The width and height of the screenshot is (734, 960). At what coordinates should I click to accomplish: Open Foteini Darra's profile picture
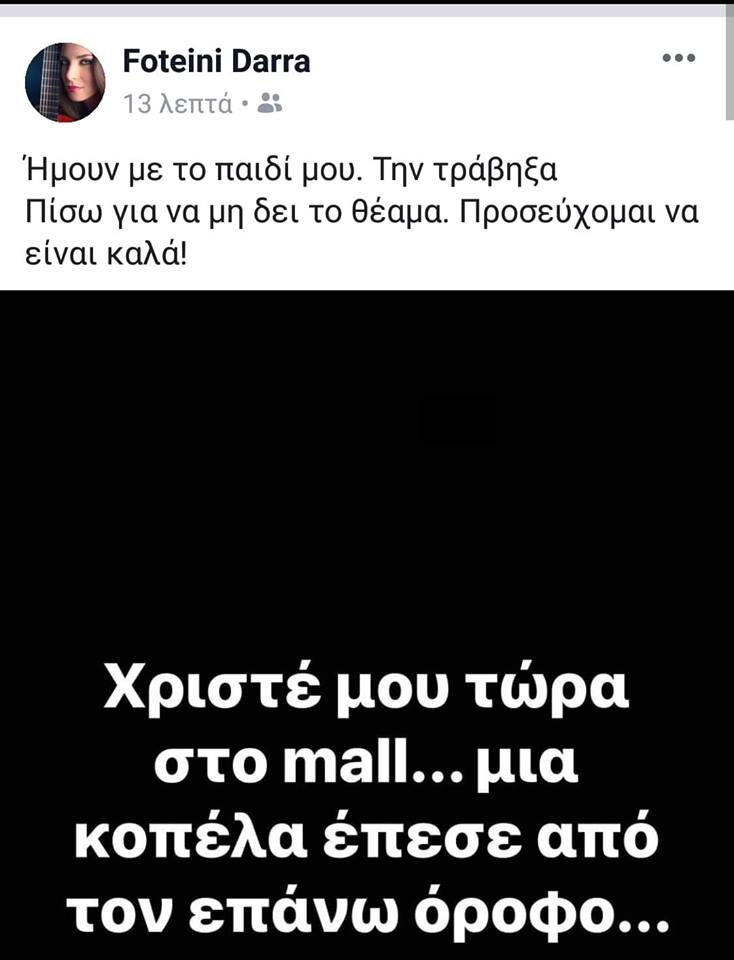(x=65, y=82)
